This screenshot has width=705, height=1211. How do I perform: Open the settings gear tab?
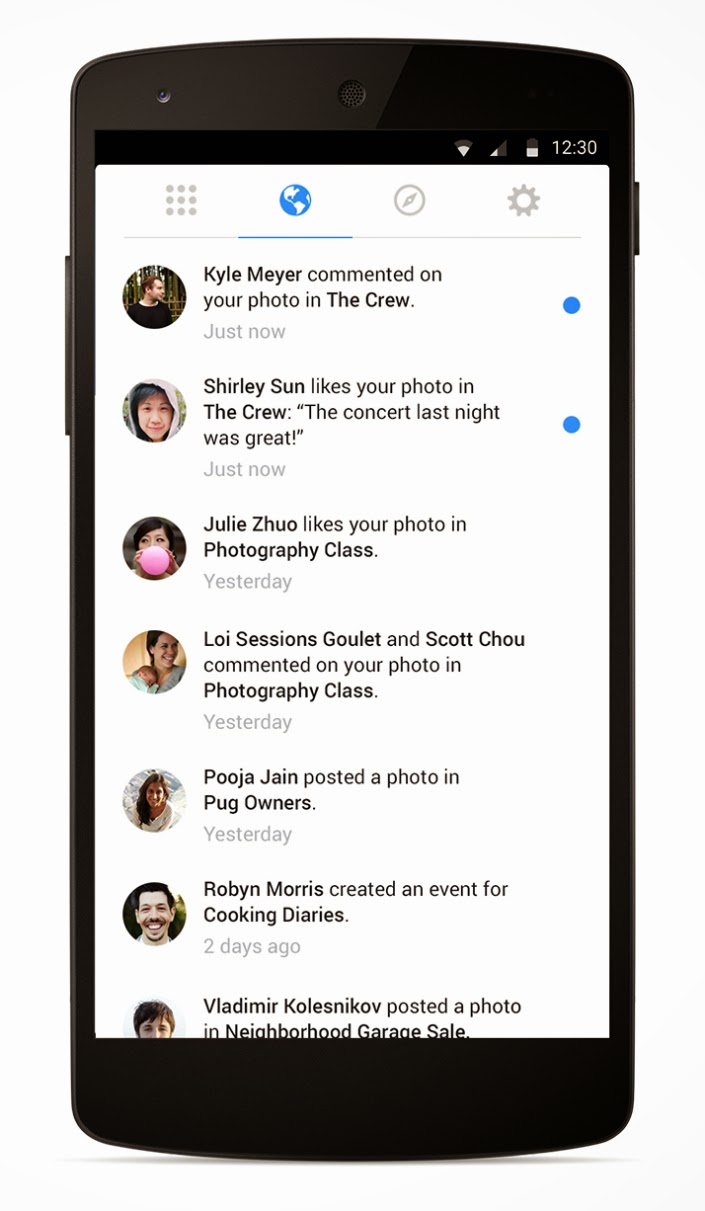[523, 201]
